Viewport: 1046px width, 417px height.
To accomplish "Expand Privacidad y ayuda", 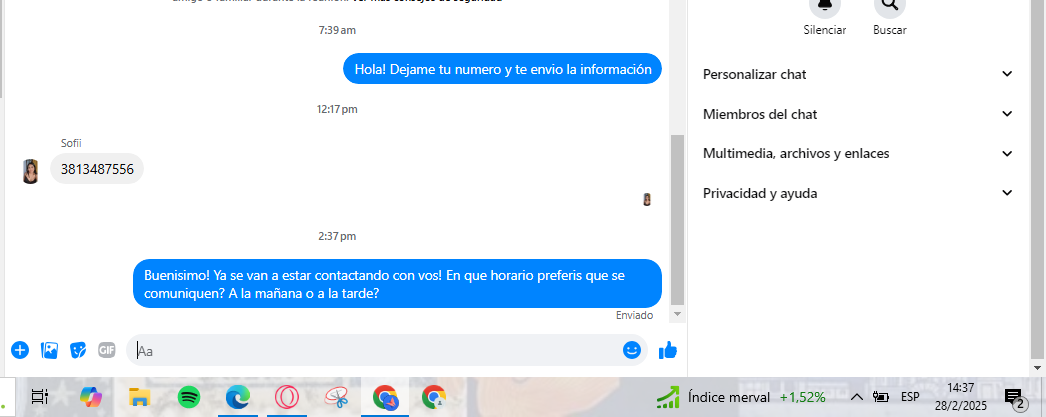I will coord(858,193).
